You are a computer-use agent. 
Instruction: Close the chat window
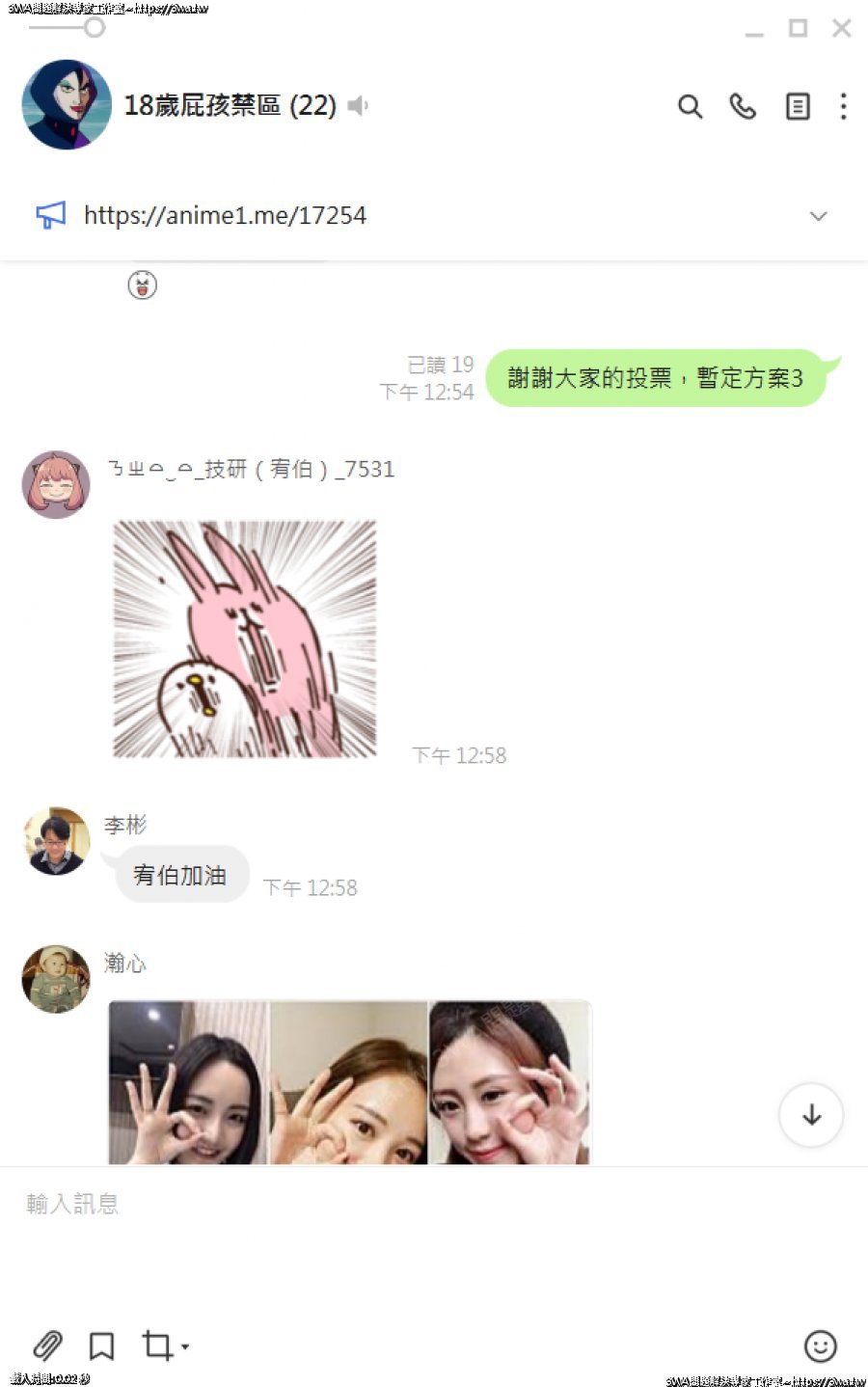(842, 29)
